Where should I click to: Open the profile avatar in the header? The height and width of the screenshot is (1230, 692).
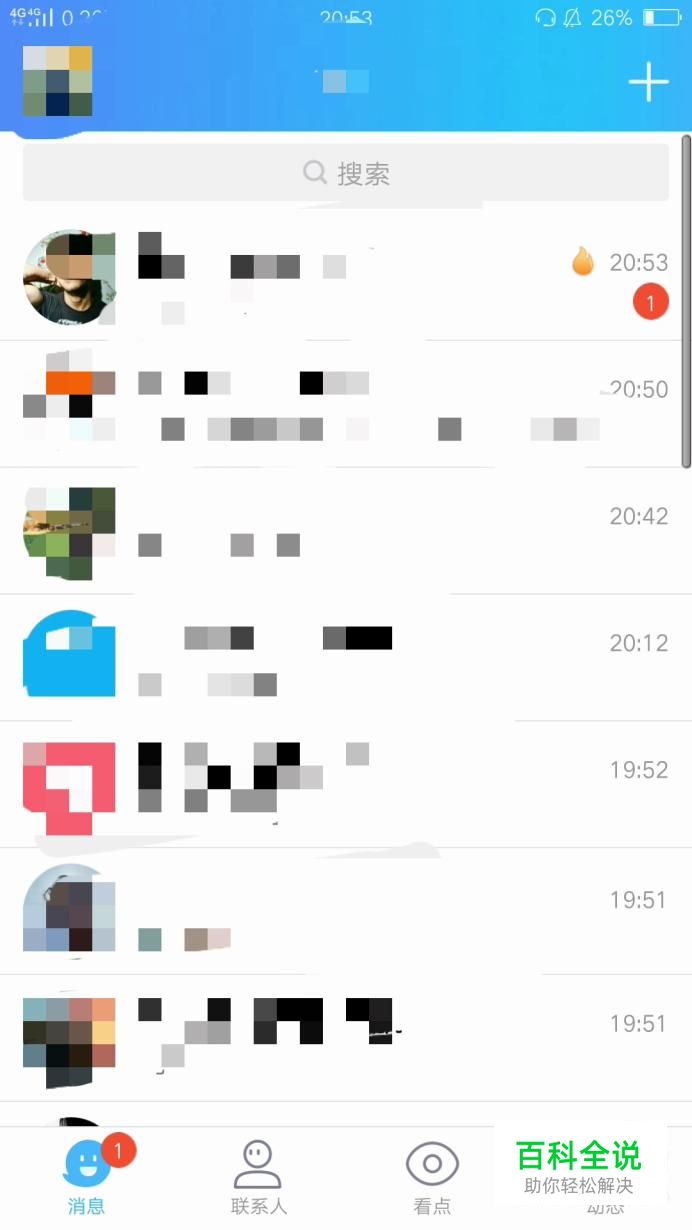coord(57,81)
